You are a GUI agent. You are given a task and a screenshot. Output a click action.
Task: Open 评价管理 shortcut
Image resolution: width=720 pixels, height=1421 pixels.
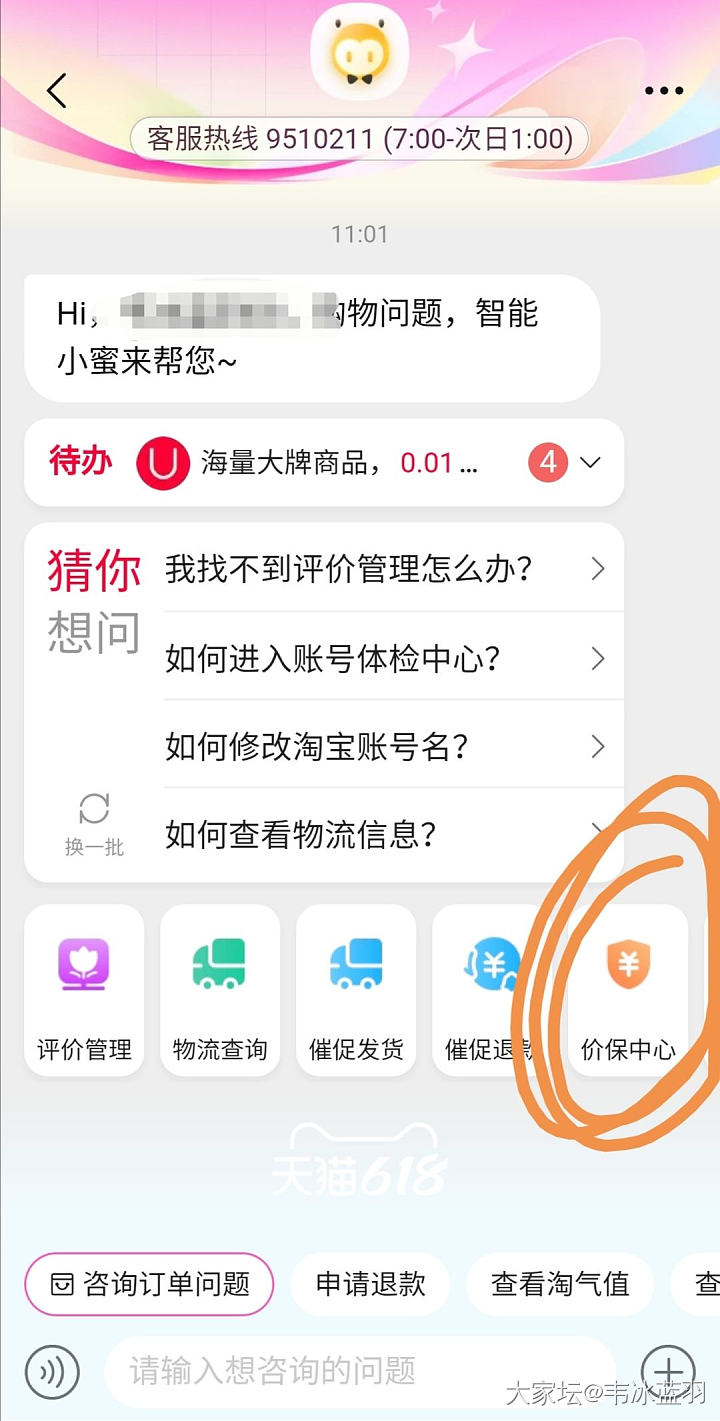click(x=84, y=990)
